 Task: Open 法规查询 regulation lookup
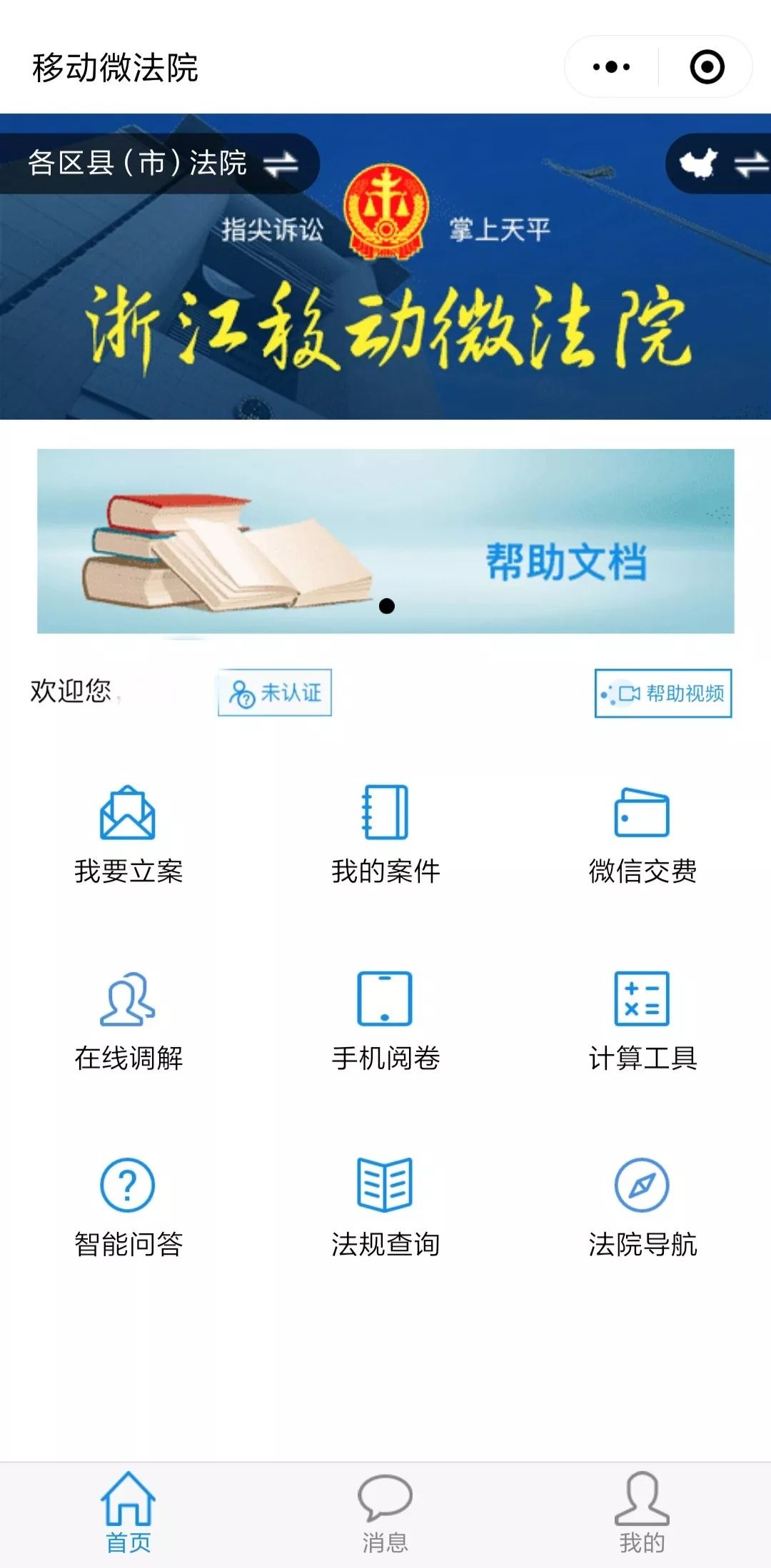tap(385, 1206)
